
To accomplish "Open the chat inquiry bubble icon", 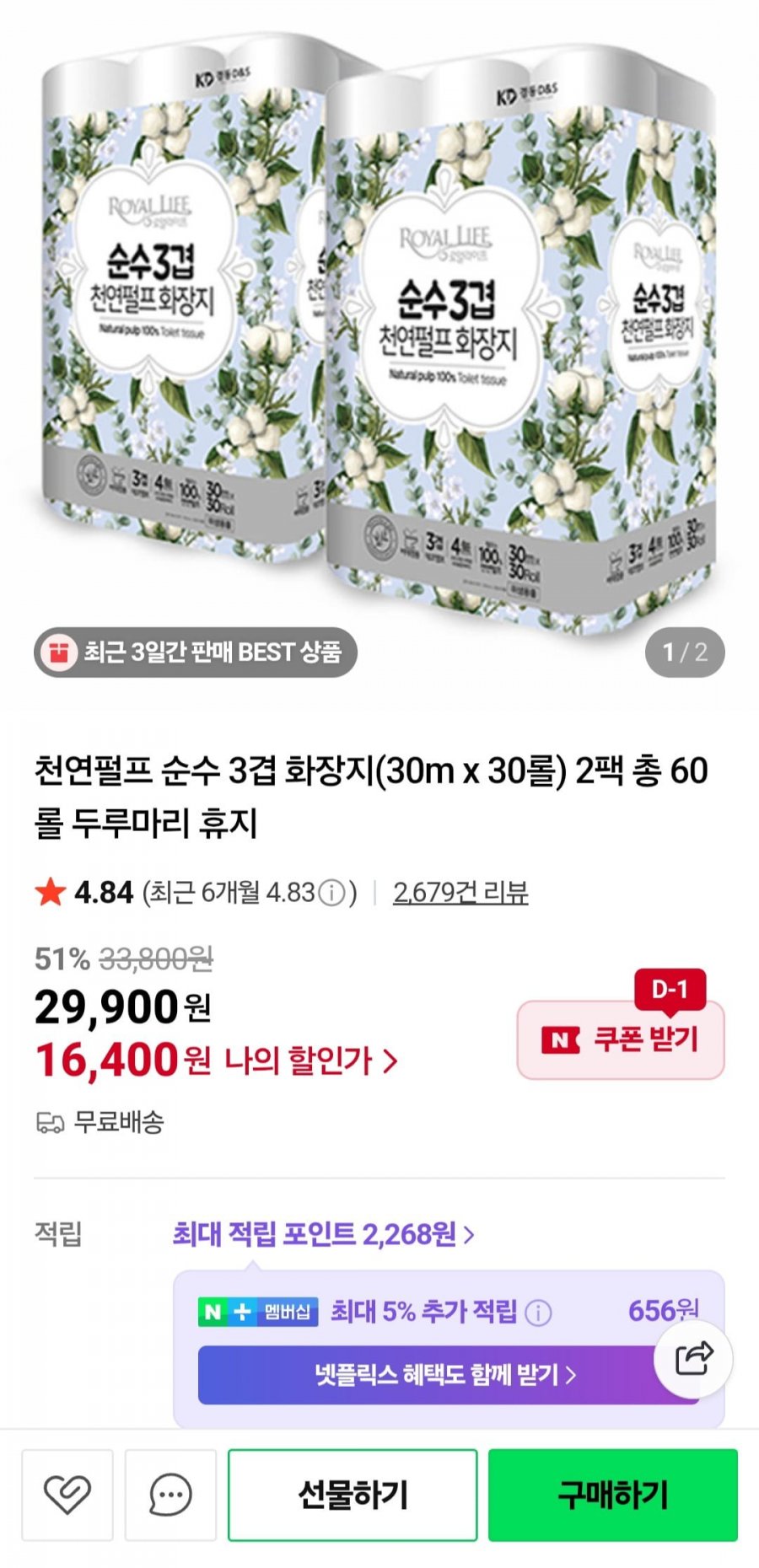I will (x=170, y=1495).
